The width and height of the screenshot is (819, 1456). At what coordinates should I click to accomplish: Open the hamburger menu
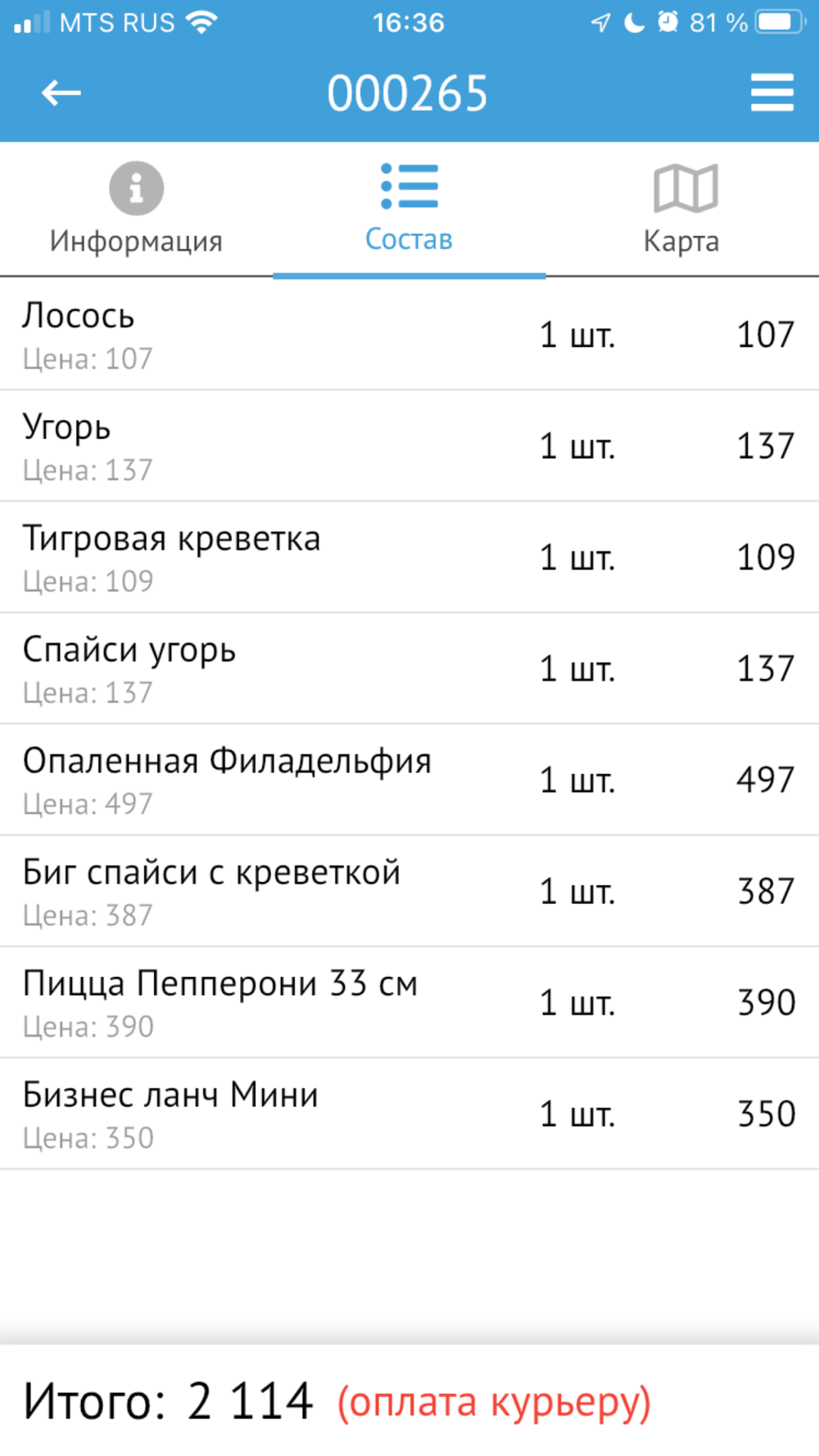(x=771, y=93)
